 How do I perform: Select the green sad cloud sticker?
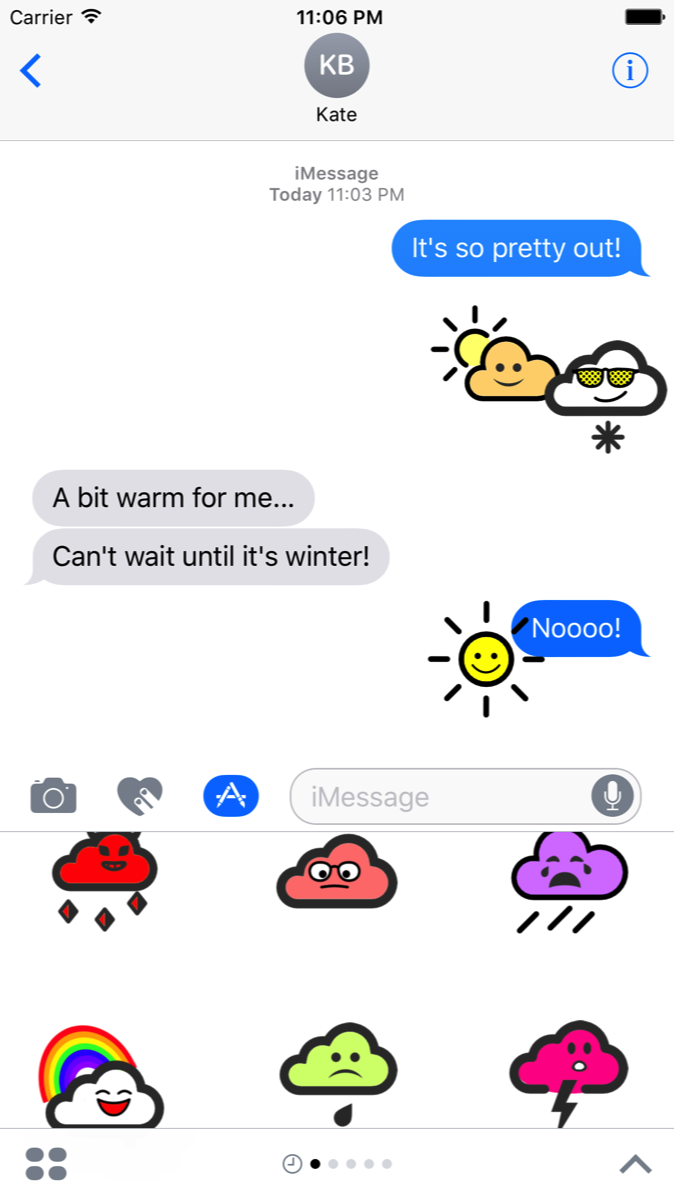click(x=337, y=1072)
